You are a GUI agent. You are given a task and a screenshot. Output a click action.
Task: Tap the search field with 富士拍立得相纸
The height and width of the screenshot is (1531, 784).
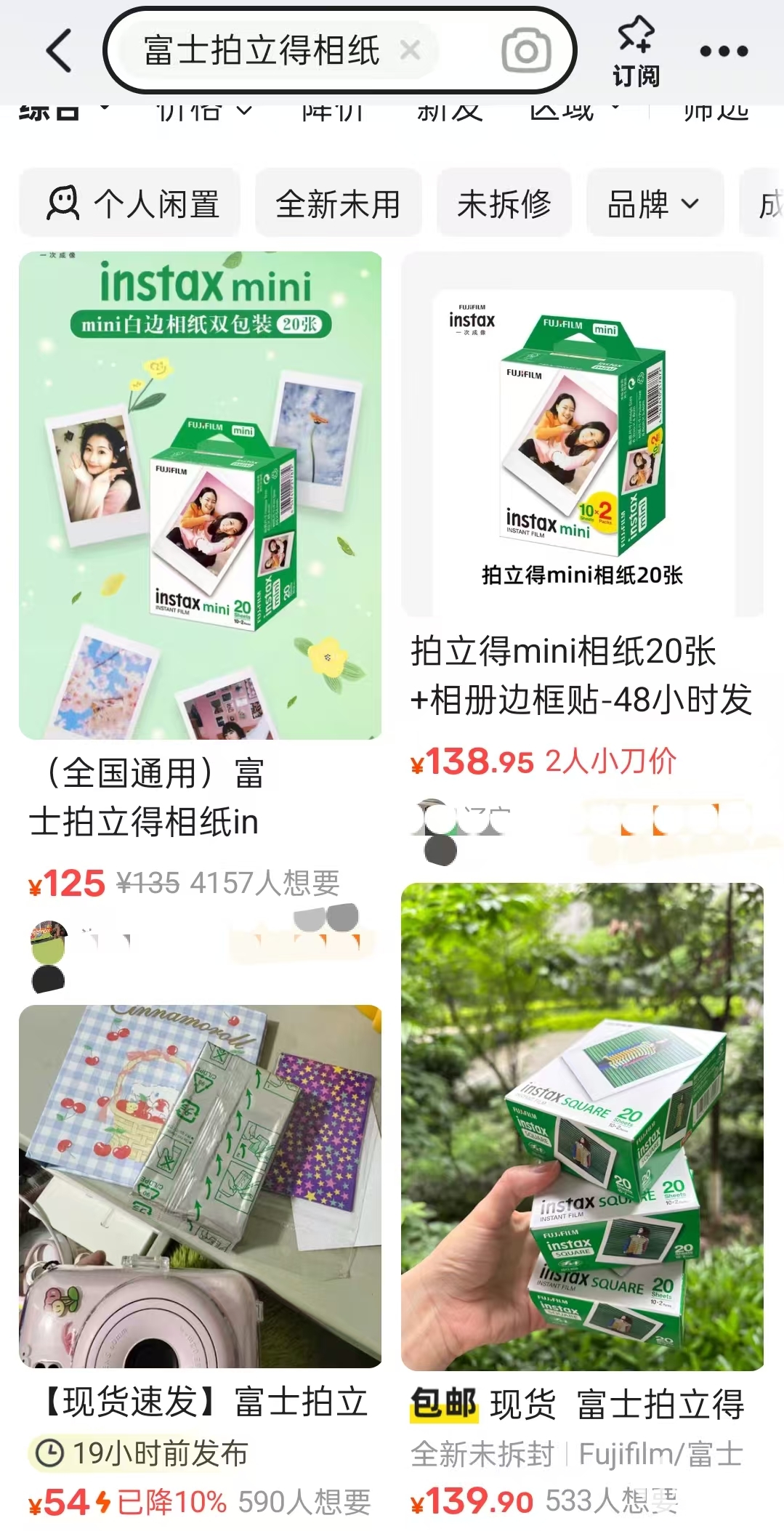tap(262, 51)
